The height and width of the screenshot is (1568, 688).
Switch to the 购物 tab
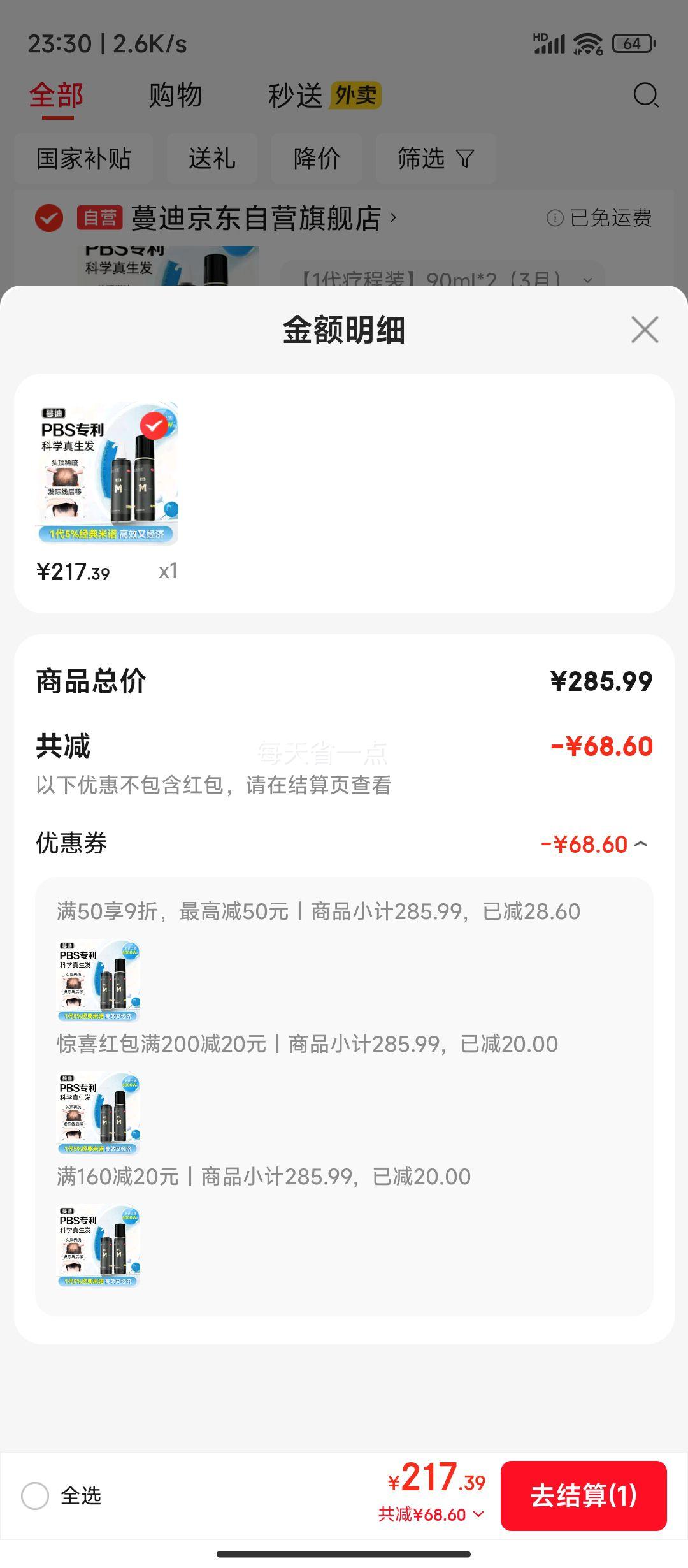tap(175, 96)
